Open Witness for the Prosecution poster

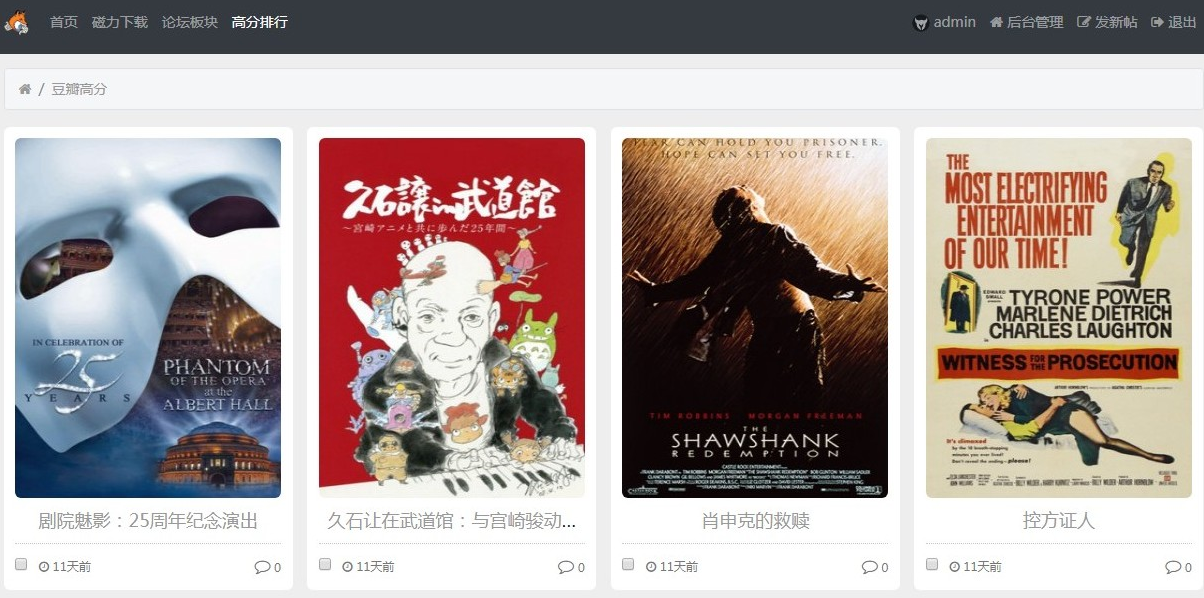point(1059,317)
